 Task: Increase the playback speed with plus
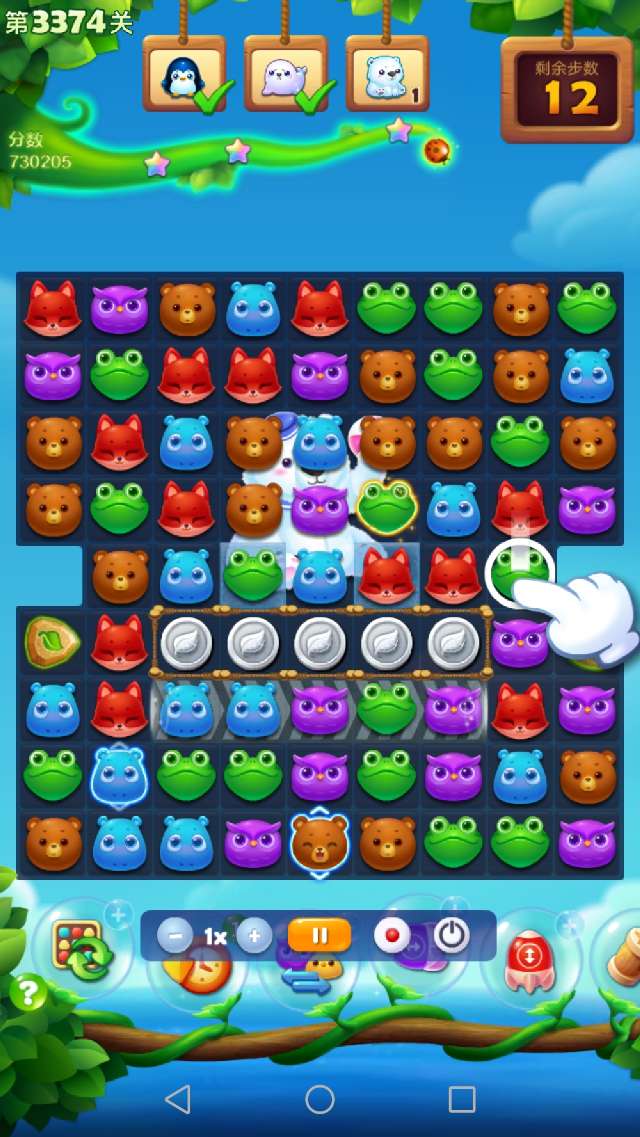[254, 936]
